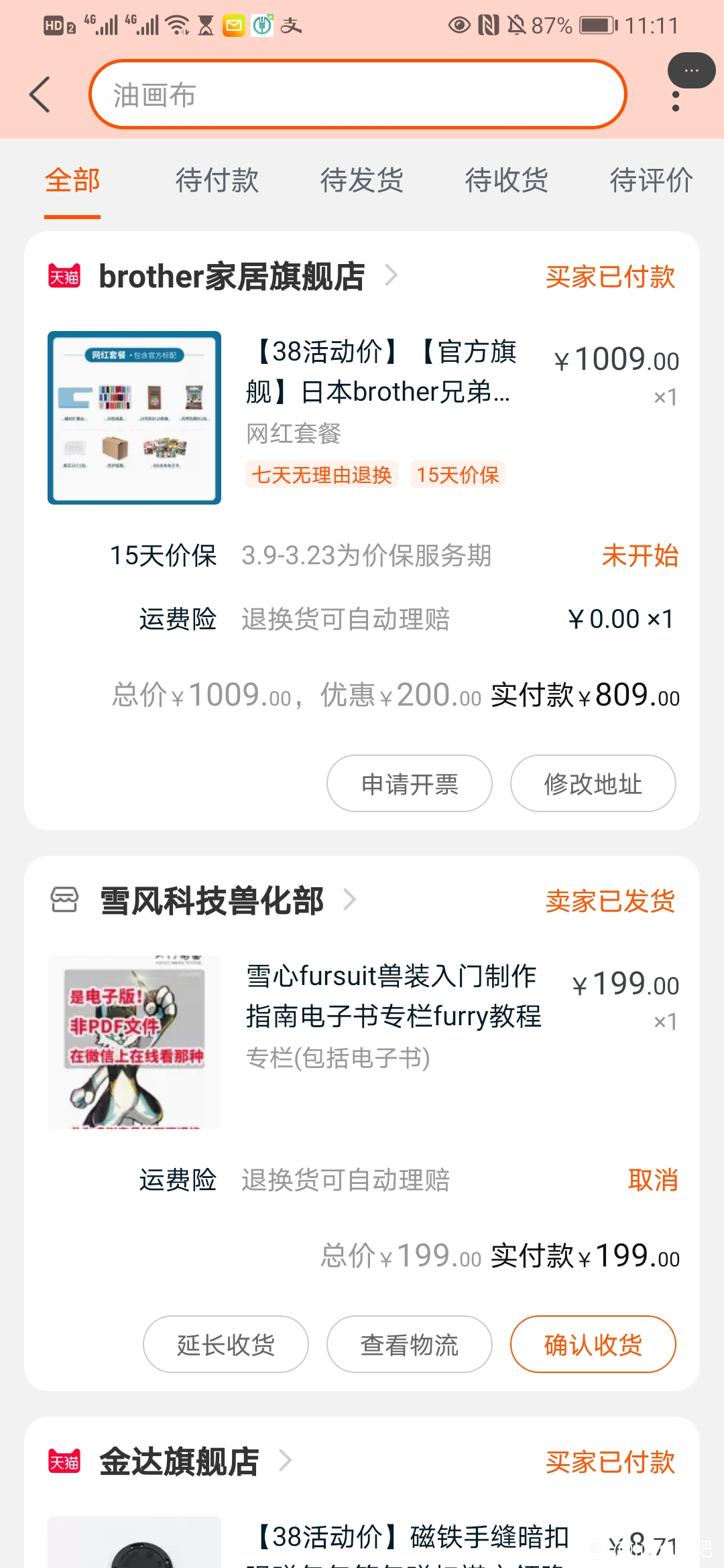Switch to the 待评价 tab

650,180
